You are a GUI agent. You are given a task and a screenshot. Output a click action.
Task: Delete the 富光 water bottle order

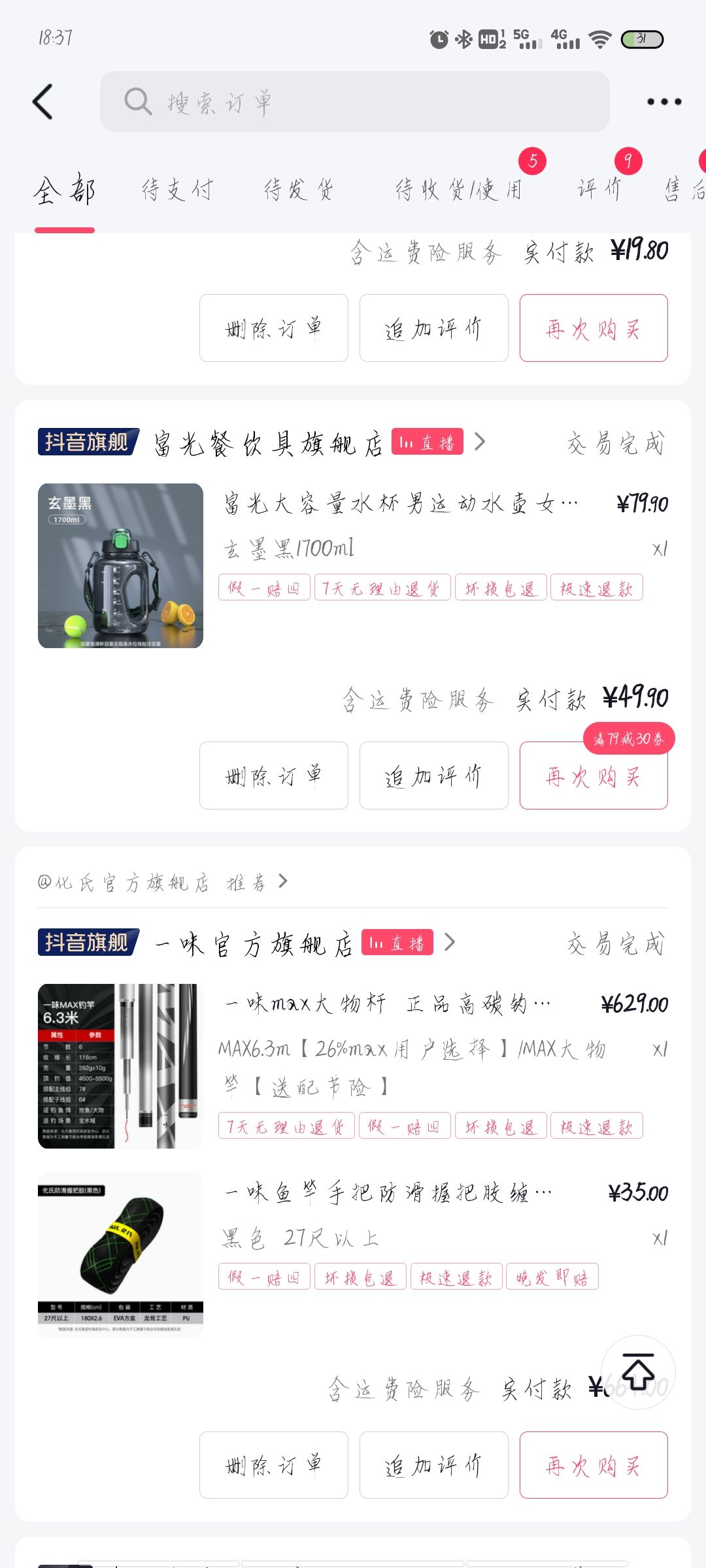click(274, 776)
